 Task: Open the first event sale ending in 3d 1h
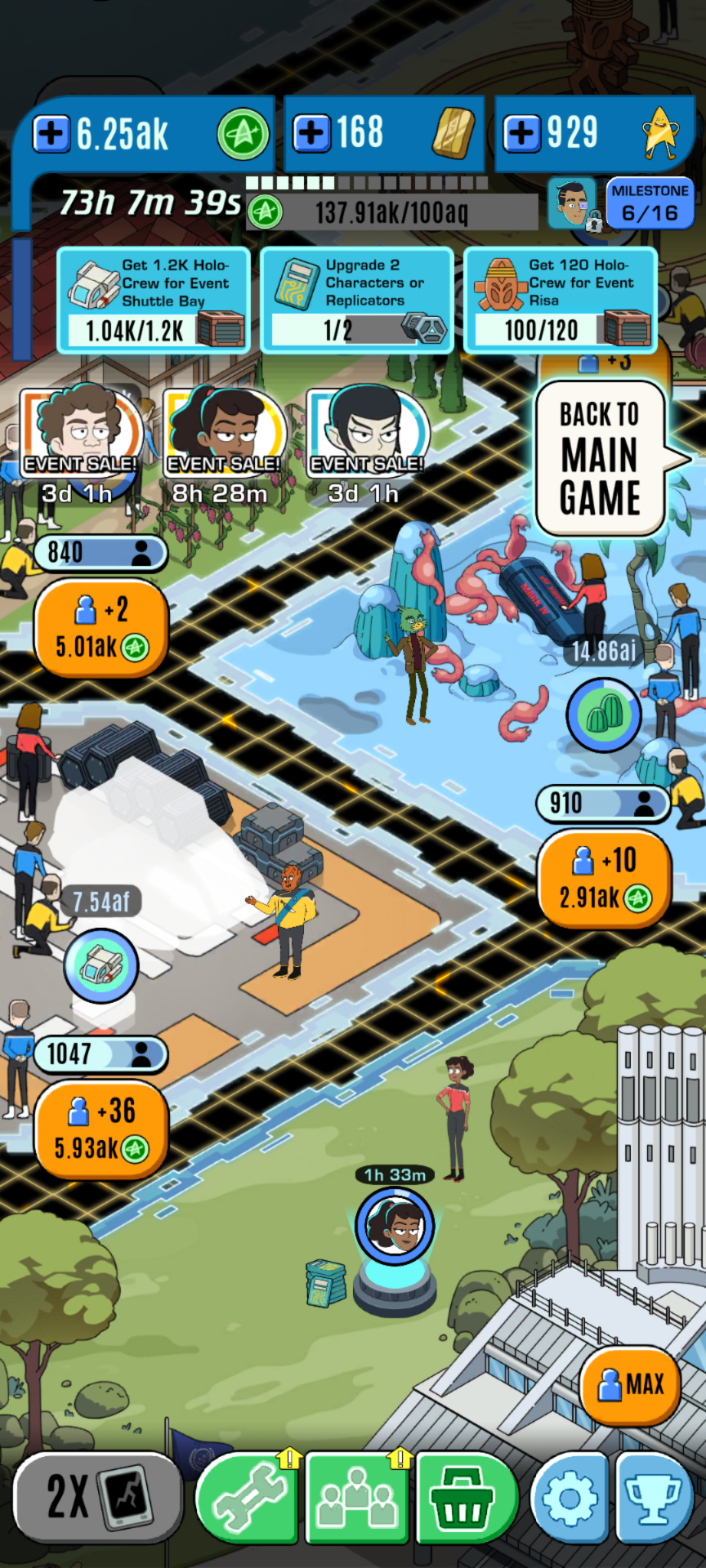click(80, 445)
